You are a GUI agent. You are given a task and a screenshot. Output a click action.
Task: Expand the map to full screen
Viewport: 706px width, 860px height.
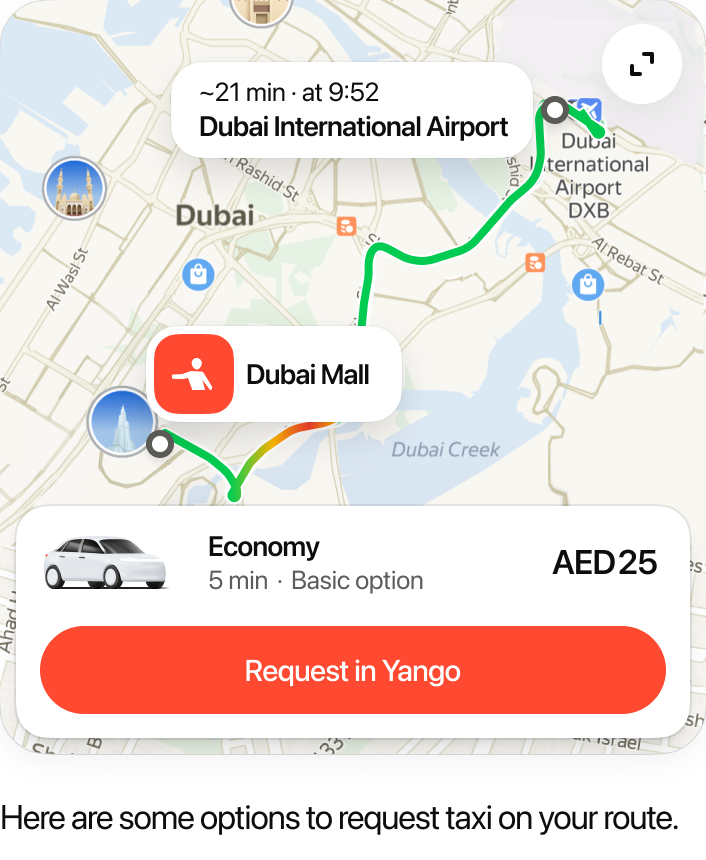tap(641, 65)
